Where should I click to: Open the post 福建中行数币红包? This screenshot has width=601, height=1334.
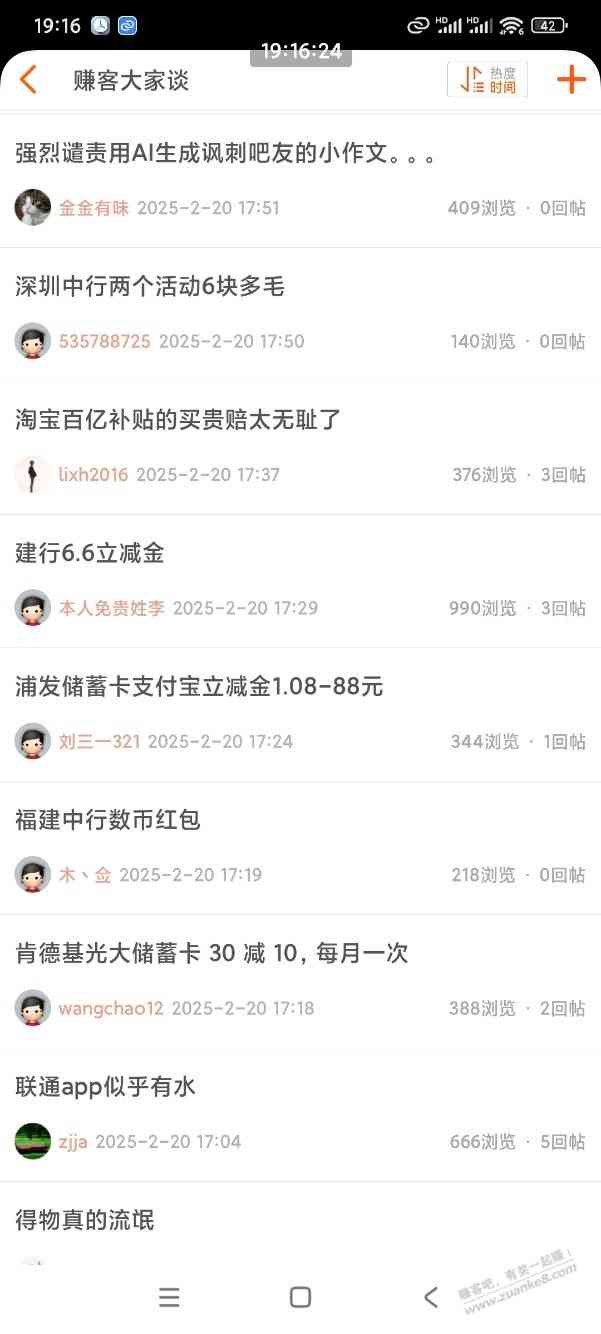click(x=108, y=820)
